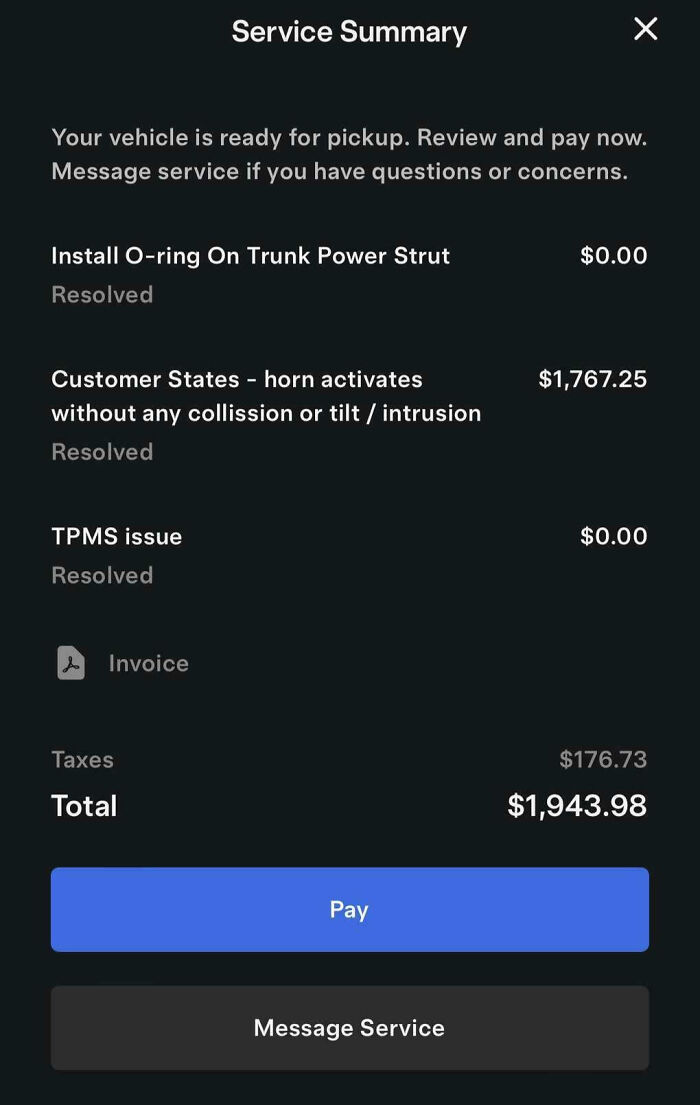This screenshot has width=700, height=1105.
Task: Open the Invoice PDF
Action: click(x=123, y=663)
